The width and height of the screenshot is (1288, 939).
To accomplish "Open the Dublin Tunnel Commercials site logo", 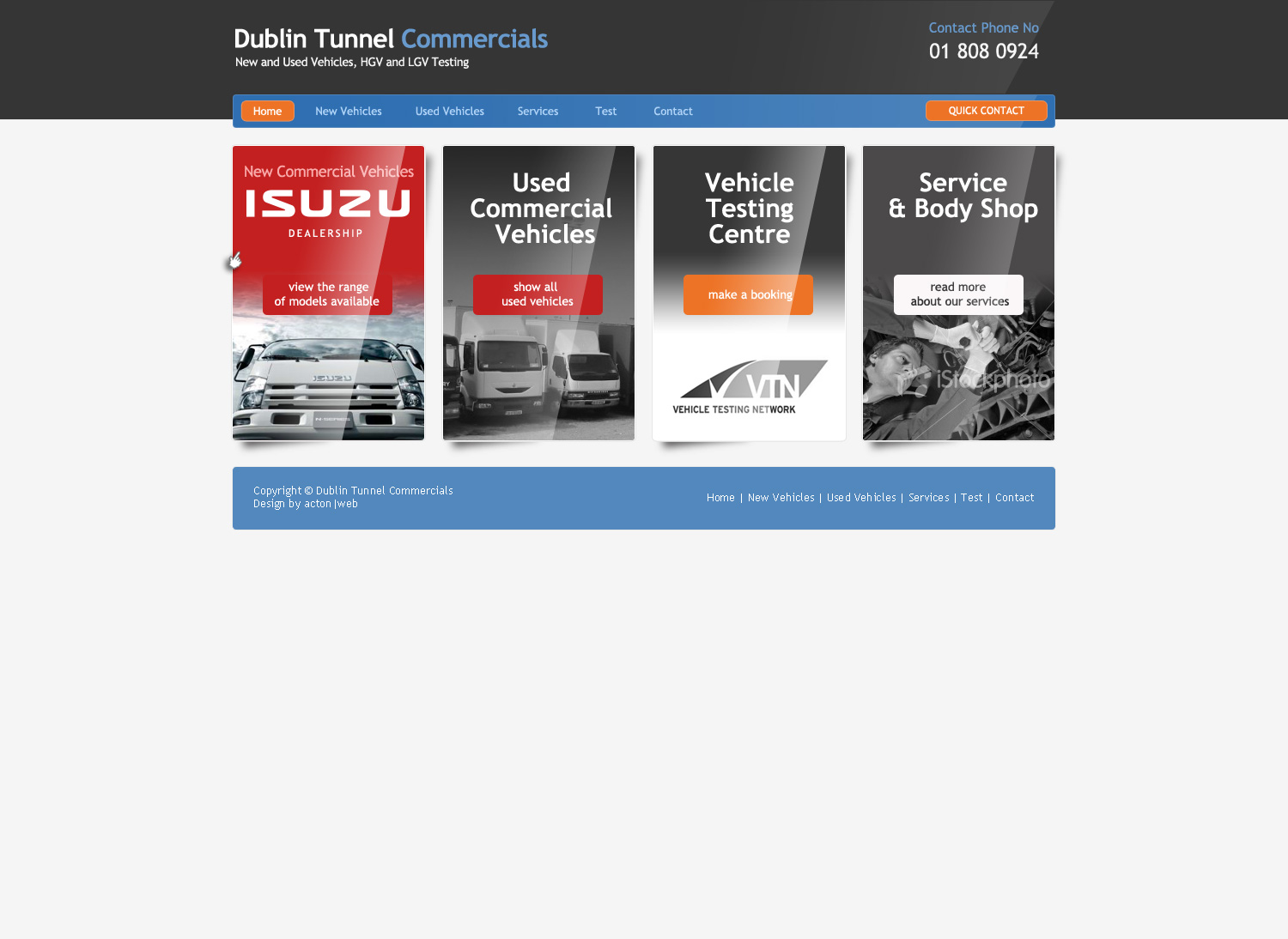I will tap(391, 47).
